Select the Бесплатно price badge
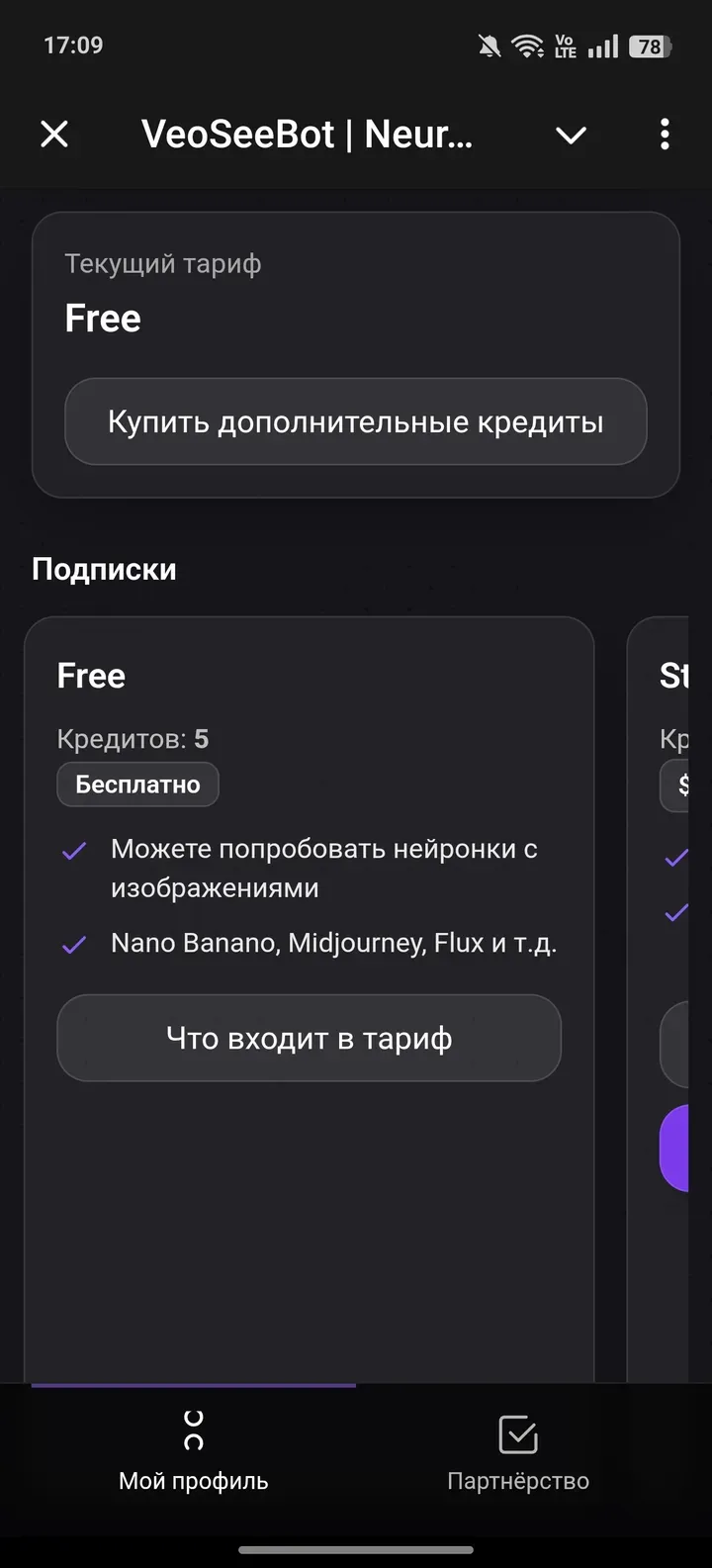712x1568 pixels. 137,784
